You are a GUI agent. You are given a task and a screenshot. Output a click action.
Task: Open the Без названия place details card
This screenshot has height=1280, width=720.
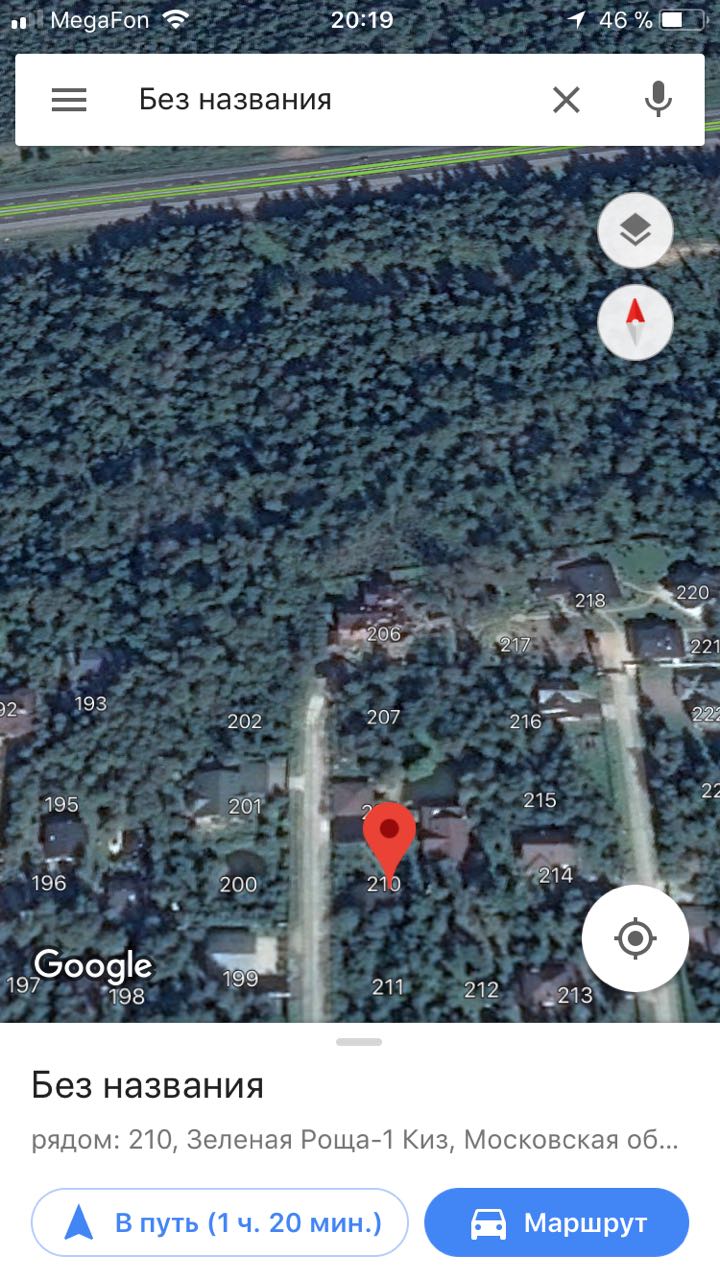pos(360,1108)
